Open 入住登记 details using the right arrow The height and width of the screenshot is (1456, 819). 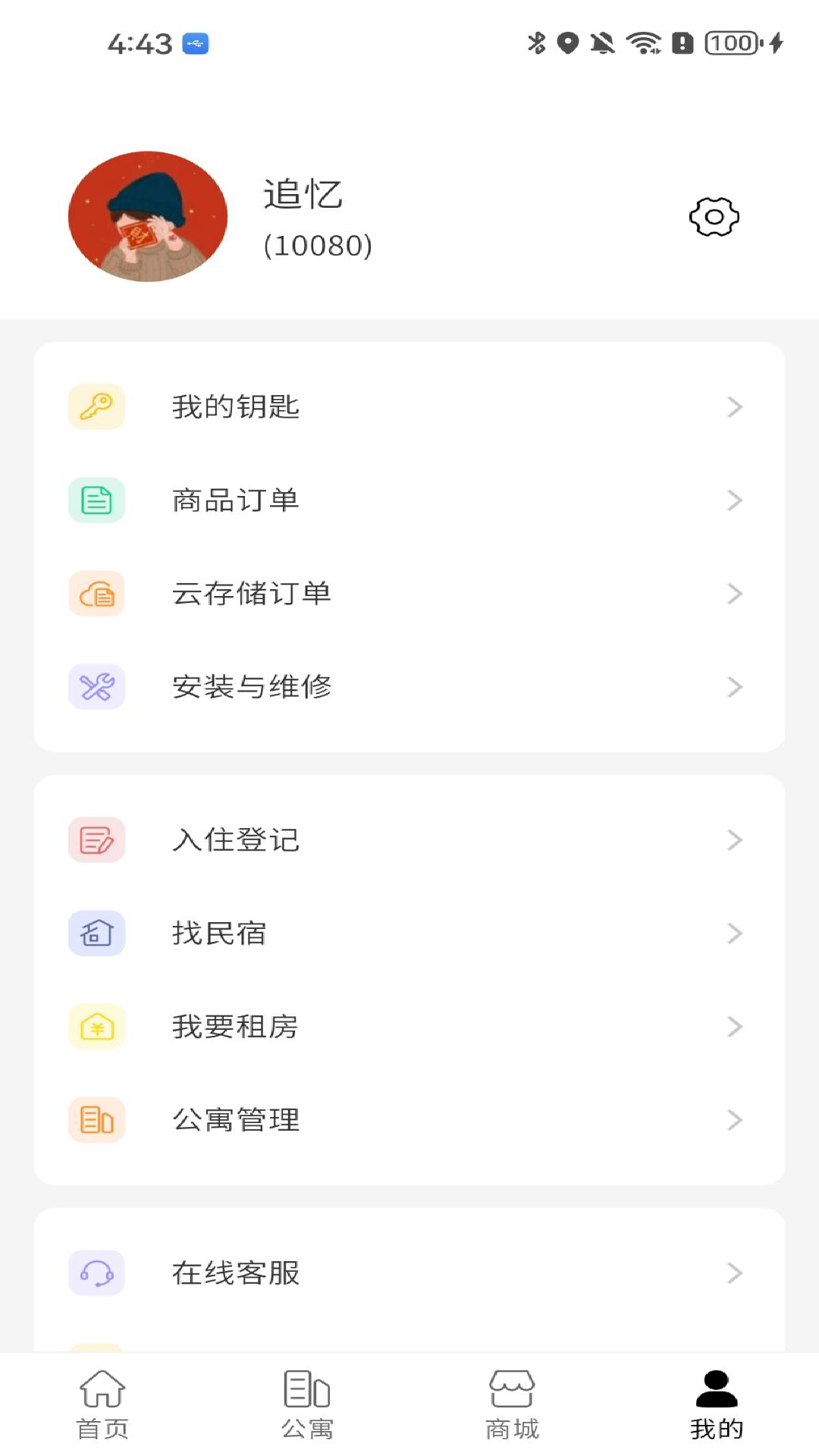pyautogui.click(x=734, y=839)
